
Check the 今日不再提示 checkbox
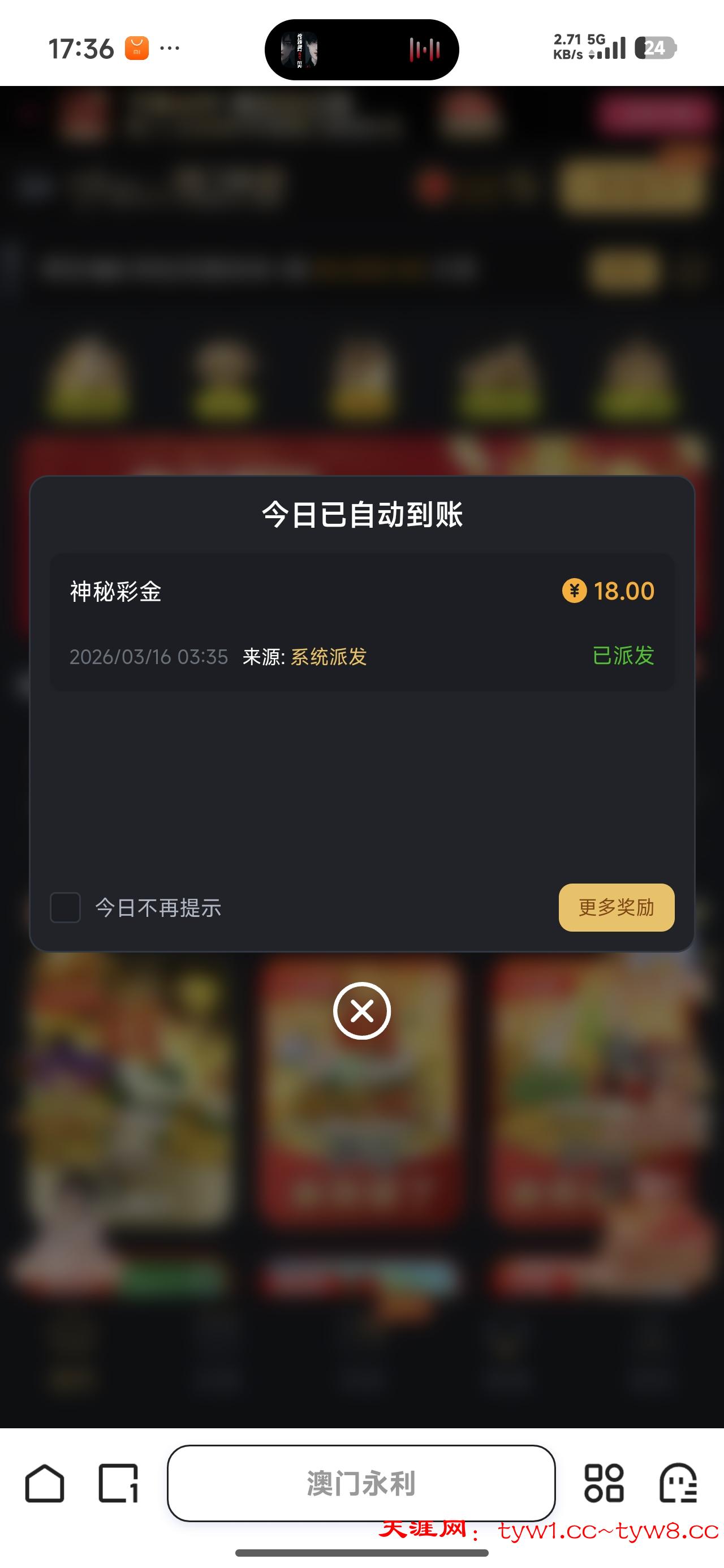pos(65,907)
